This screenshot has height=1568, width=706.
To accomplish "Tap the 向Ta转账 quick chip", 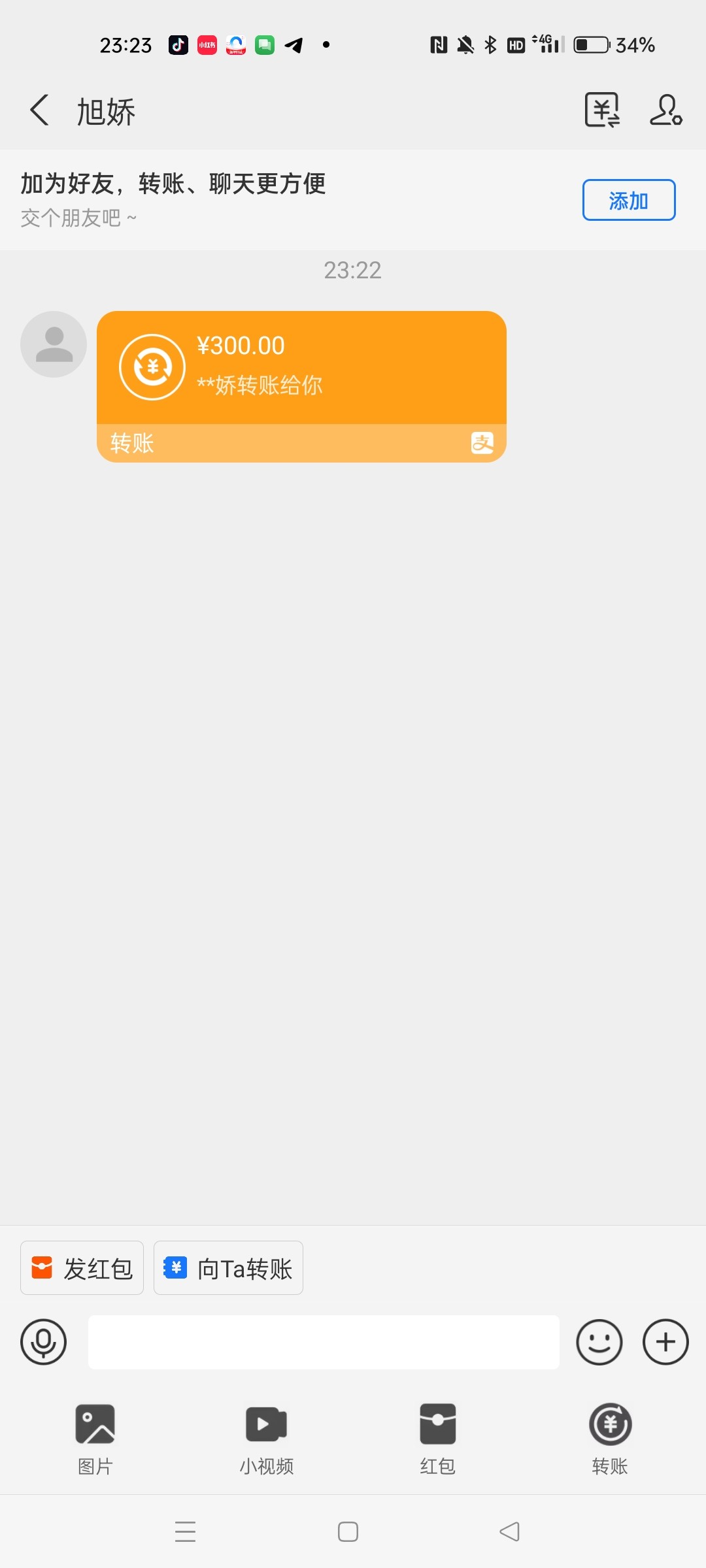I will point(228,1268).
